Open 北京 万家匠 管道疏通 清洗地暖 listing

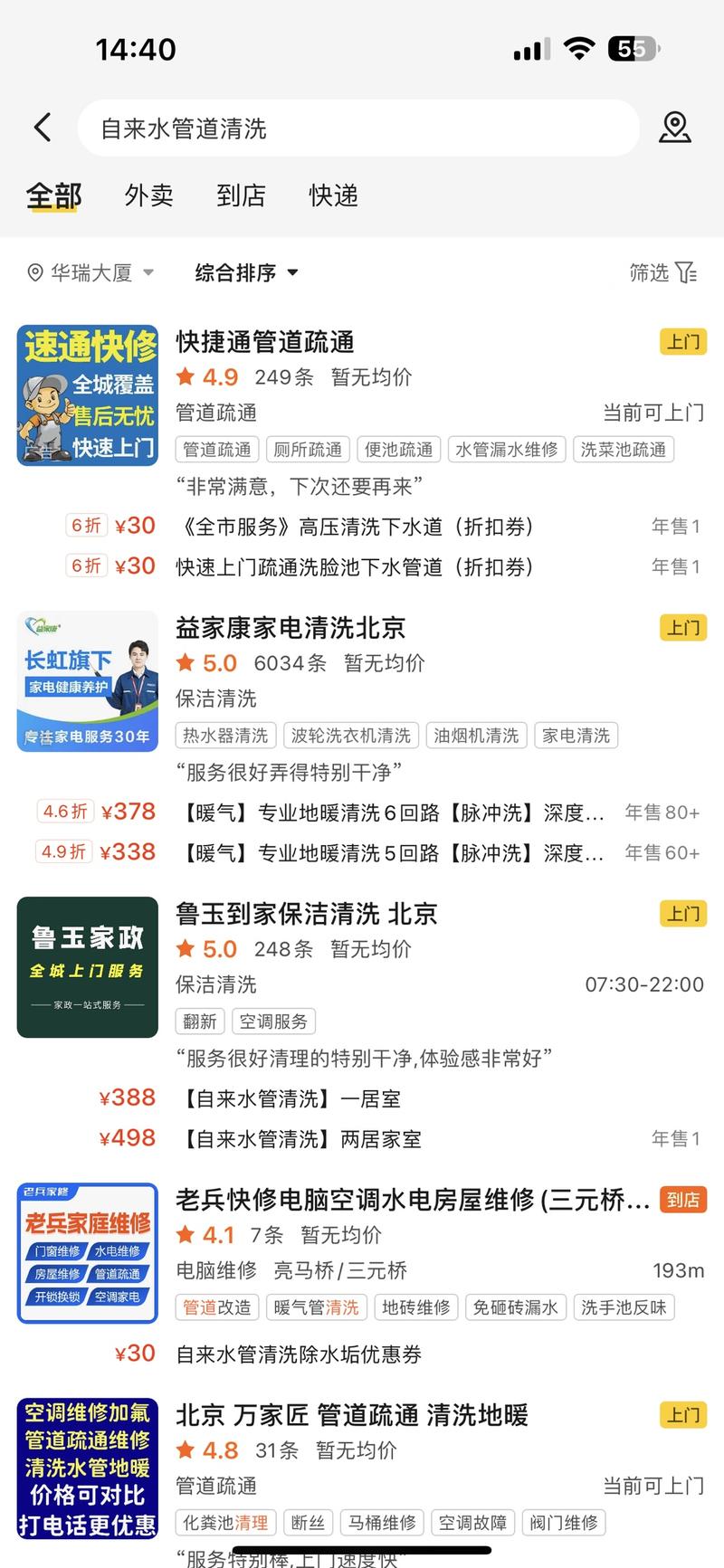coord(351,1415)
